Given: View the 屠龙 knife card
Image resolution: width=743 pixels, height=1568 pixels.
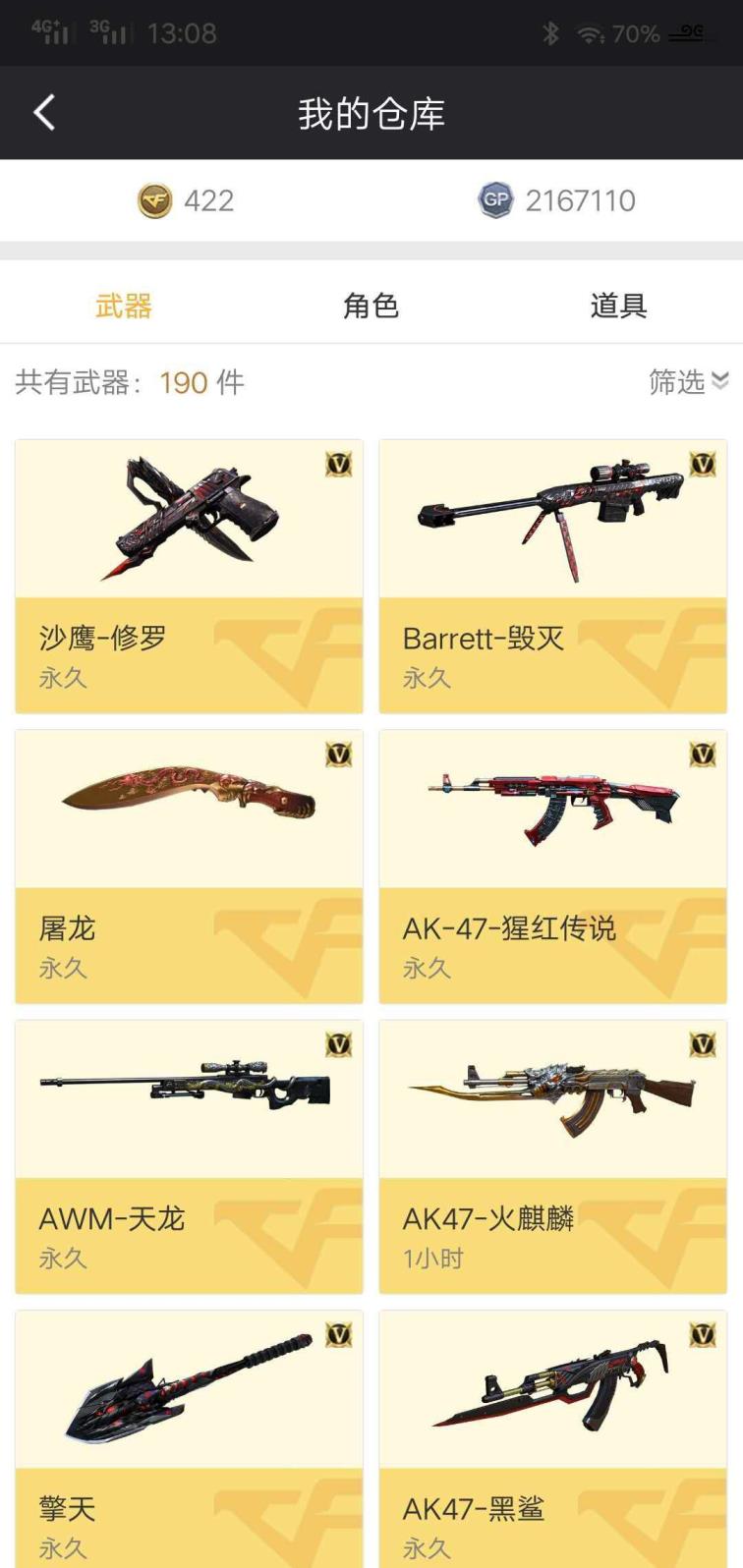Looking at the screenshot, I should [189, 866].
